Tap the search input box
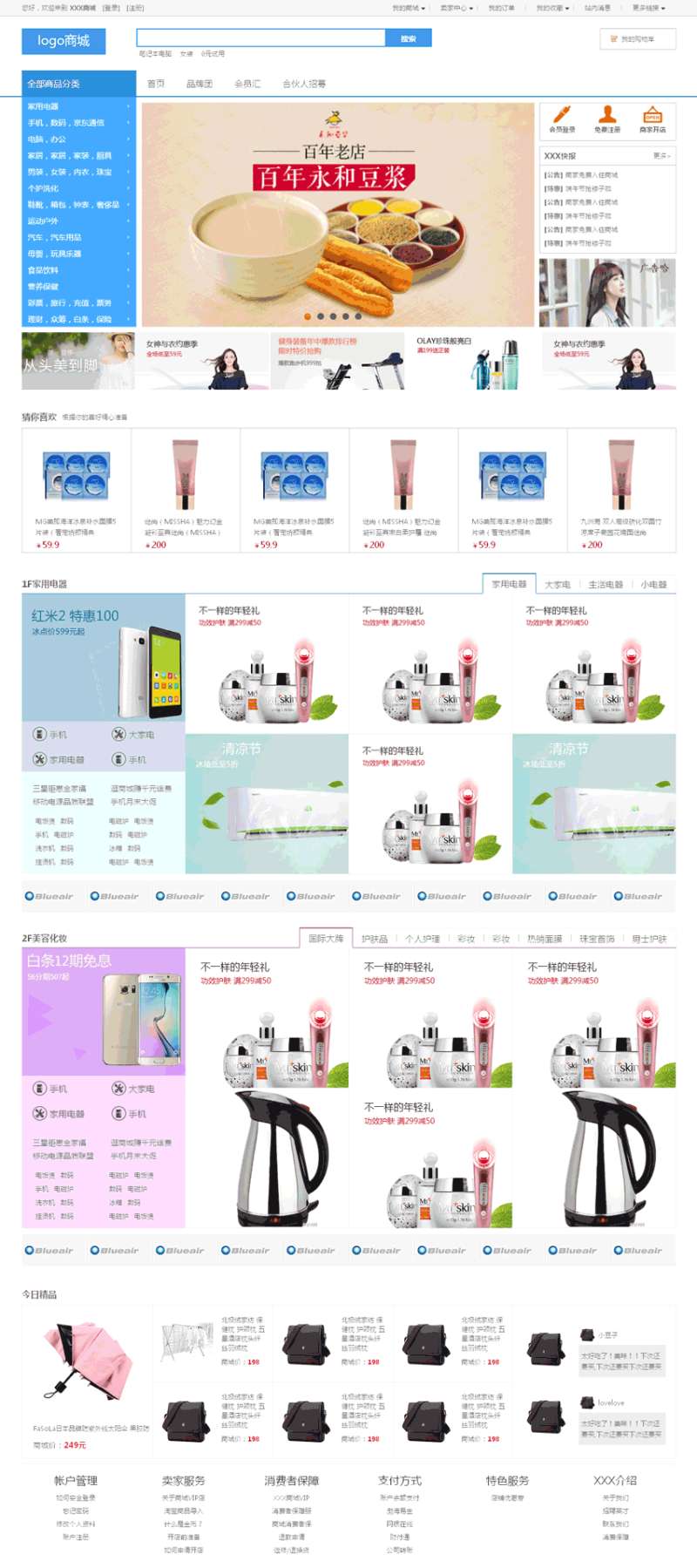The width and height of the screenshot is (697, 1568). 261,38
